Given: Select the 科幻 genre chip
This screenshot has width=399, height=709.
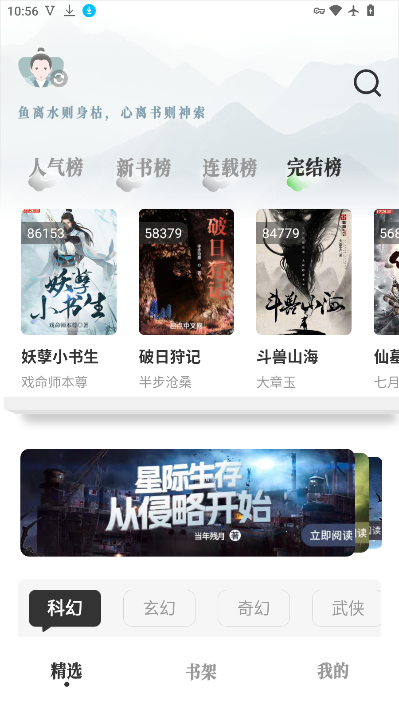Looking at the screenshot, I should [65, 608].
